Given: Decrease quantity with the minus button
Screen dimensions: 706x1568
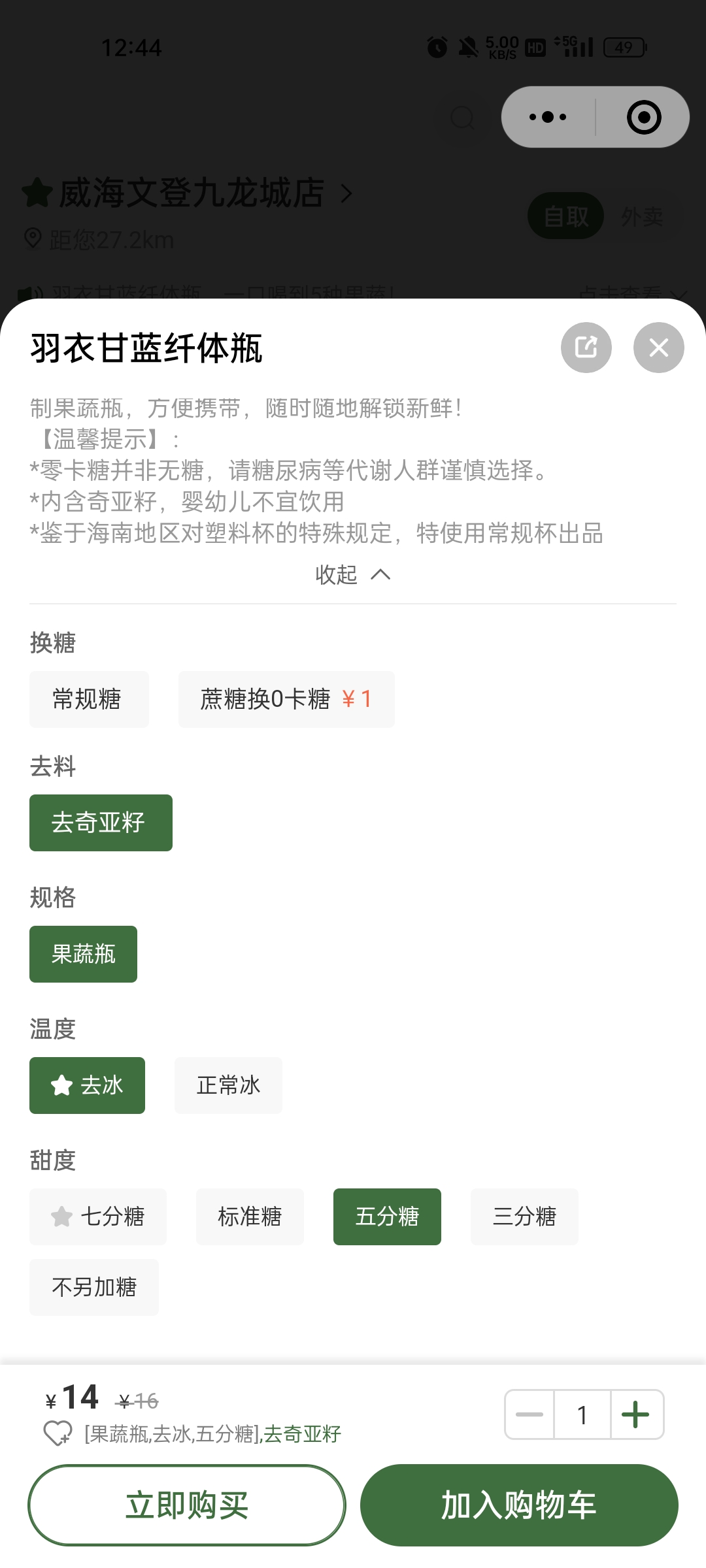Looking at the screenshot, I should [x=529, y=1414].
